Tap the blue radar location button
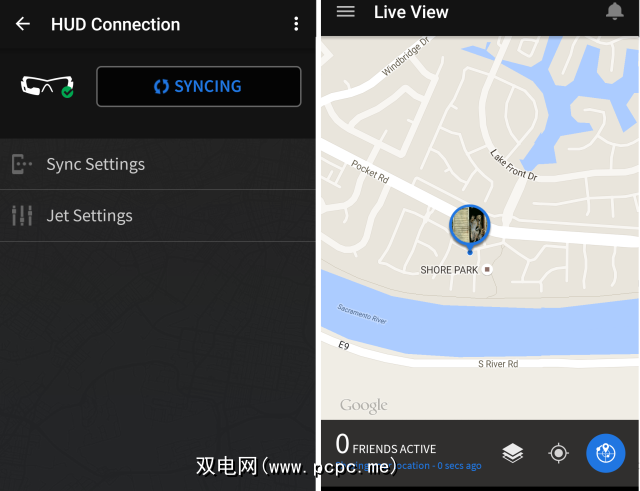The height and width of the screenshot is (491, 640). tap(605, 453)
